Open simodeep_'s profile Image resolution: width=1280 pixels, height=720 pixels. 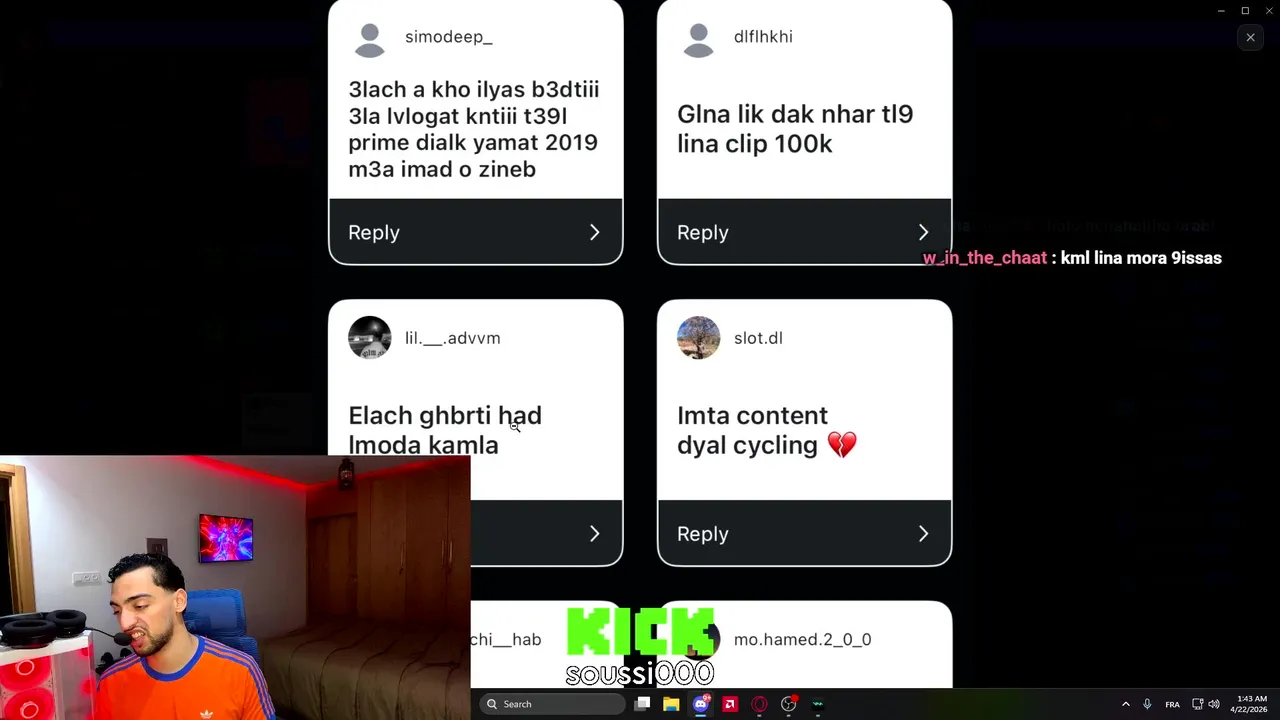click(448, 37)
